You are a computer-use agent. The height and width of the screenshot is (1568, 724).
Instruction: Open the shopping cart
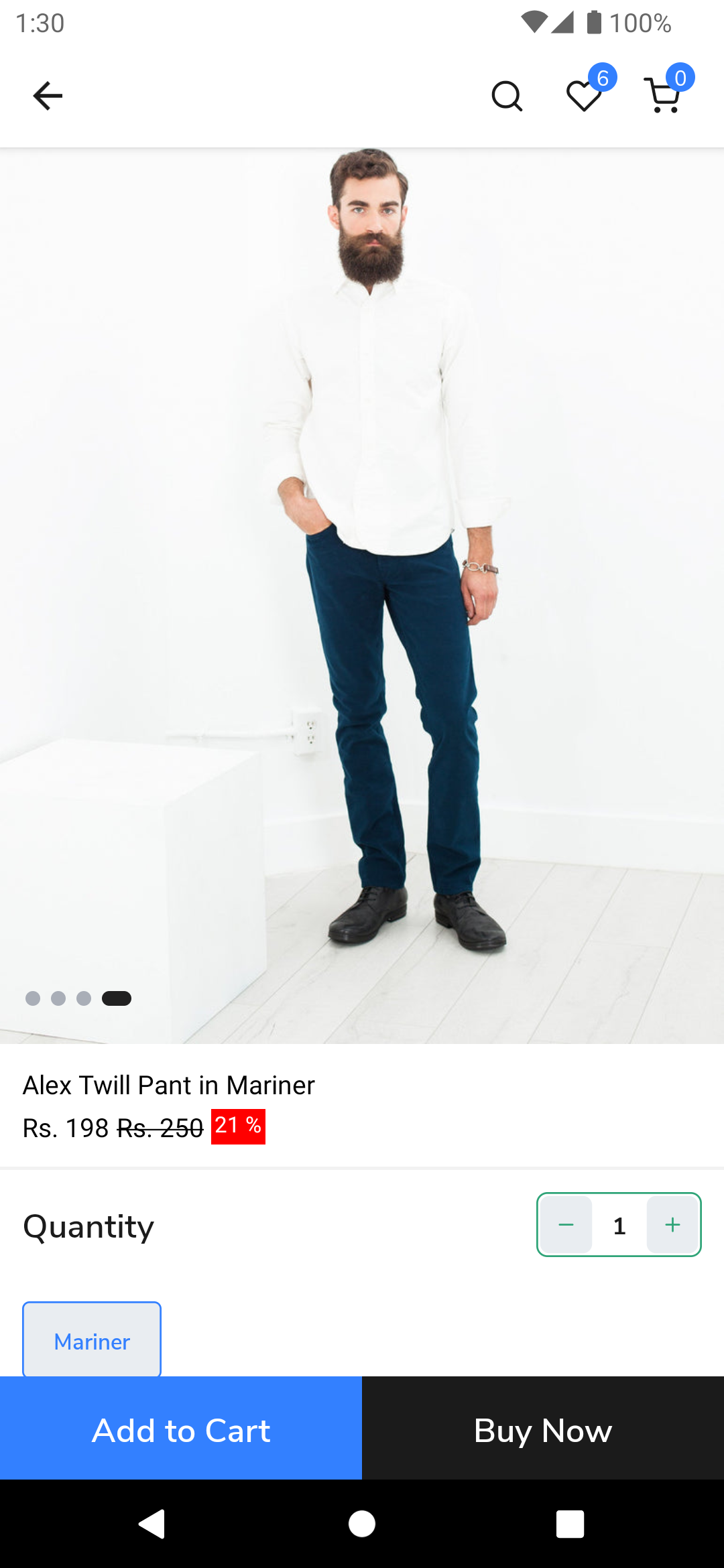point(663,96)
